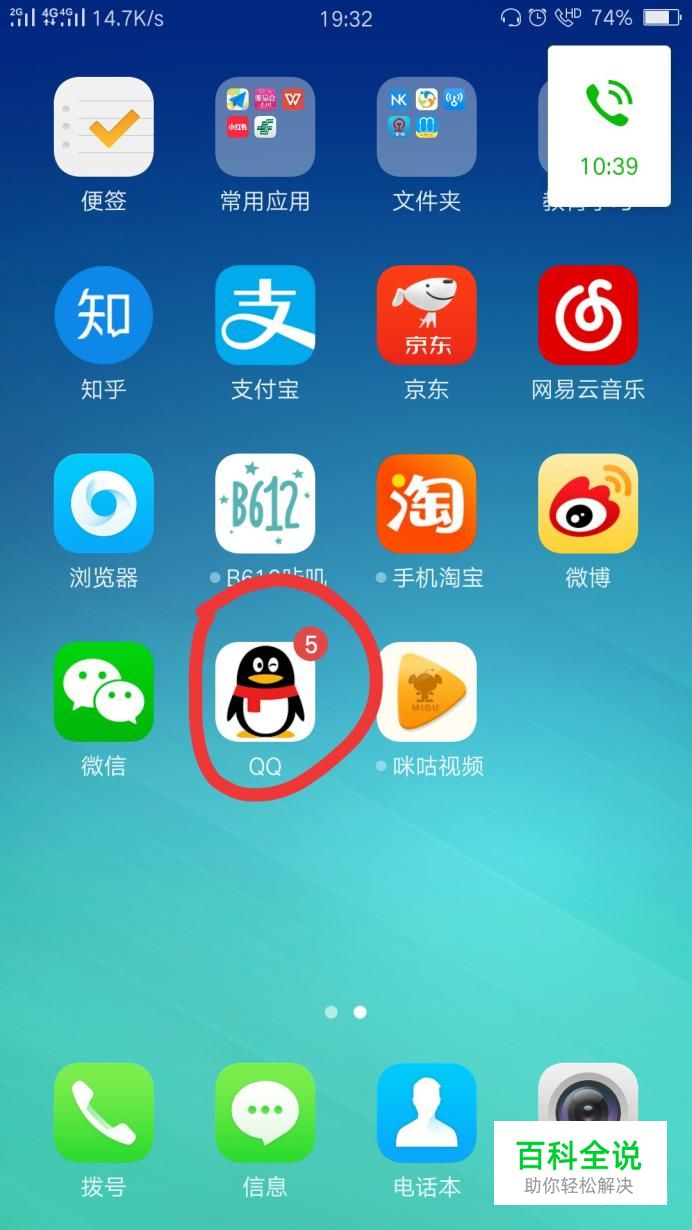The width and height of the screenshot is (692, 1230).
Task: Launch 微信 WeChat
Action: tap(104, 691)
